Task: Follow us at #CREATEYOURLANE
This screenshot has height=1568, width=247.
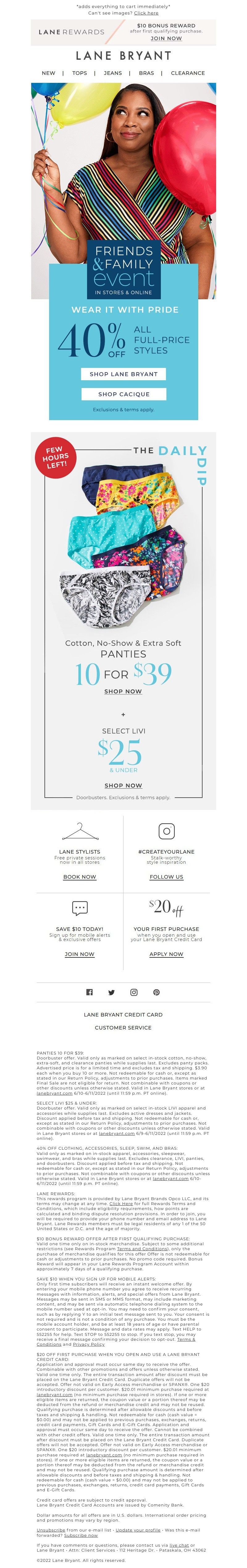Action: click(x=166, y=876)
